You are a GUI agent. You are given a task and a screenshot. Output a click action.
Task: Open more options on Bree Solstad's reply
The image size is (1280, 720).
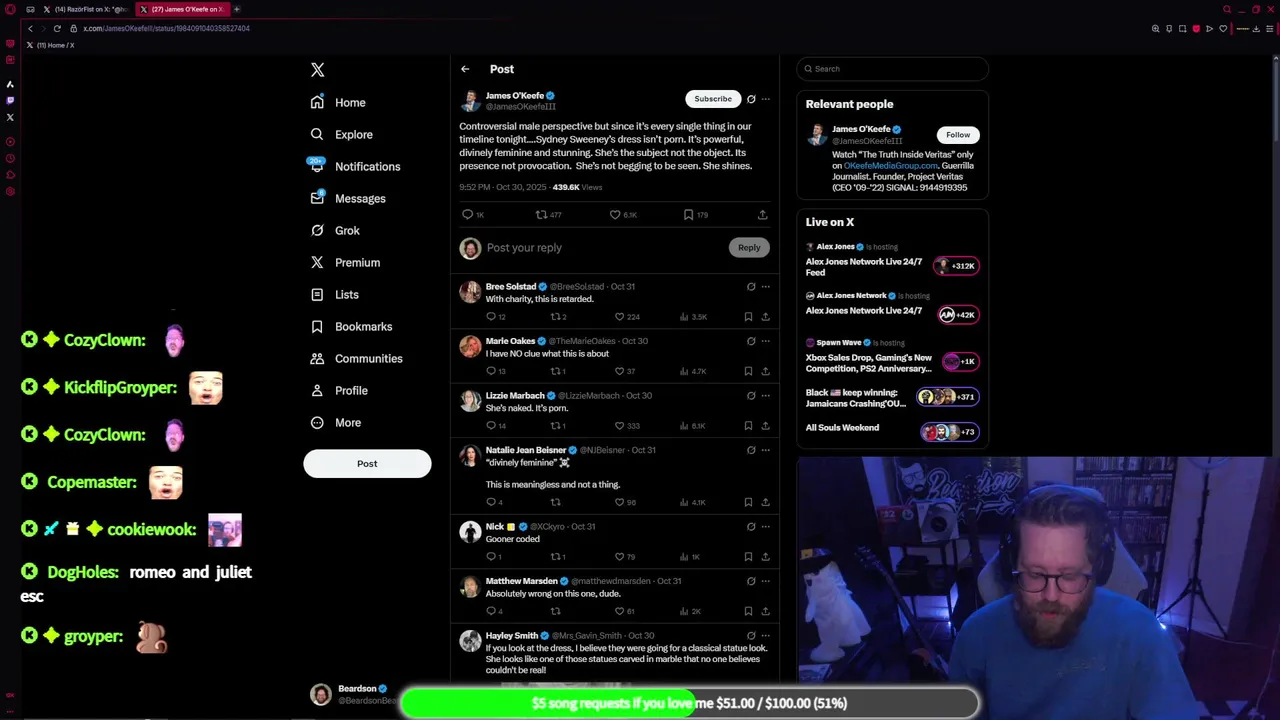point(766,286)
